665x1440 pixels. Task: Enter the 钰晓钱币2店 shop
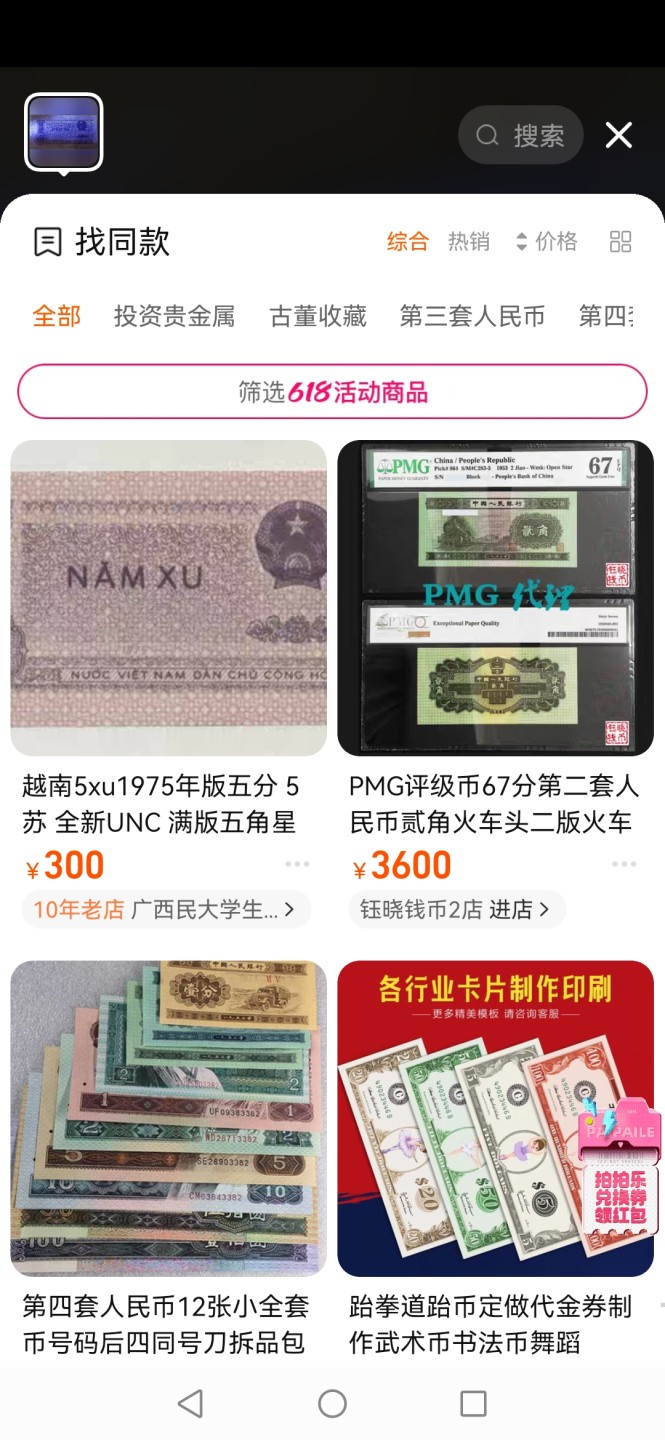coord(455,909)
